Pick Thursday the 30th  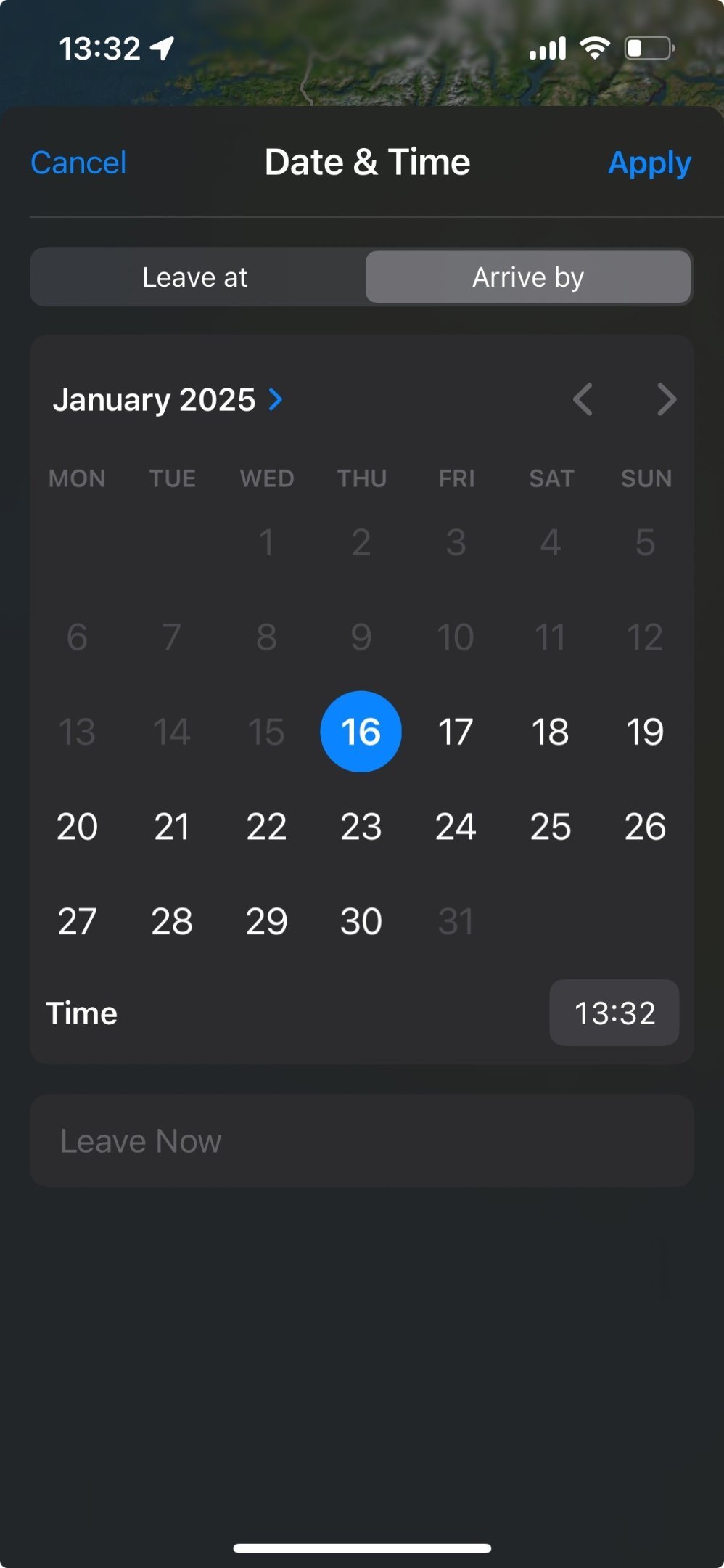pos(361,922)
